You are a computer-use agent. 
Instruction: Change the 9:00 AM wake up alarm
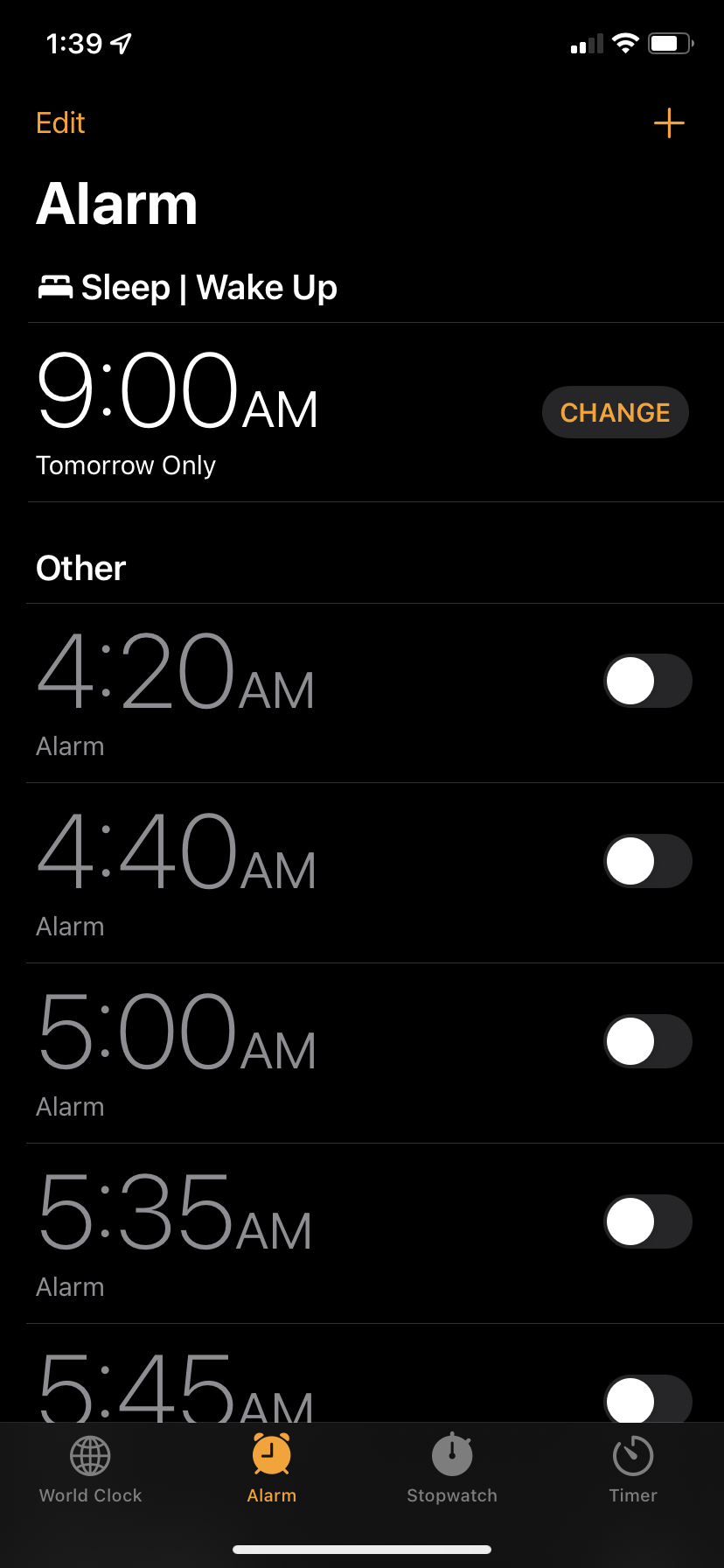point(616,412)
